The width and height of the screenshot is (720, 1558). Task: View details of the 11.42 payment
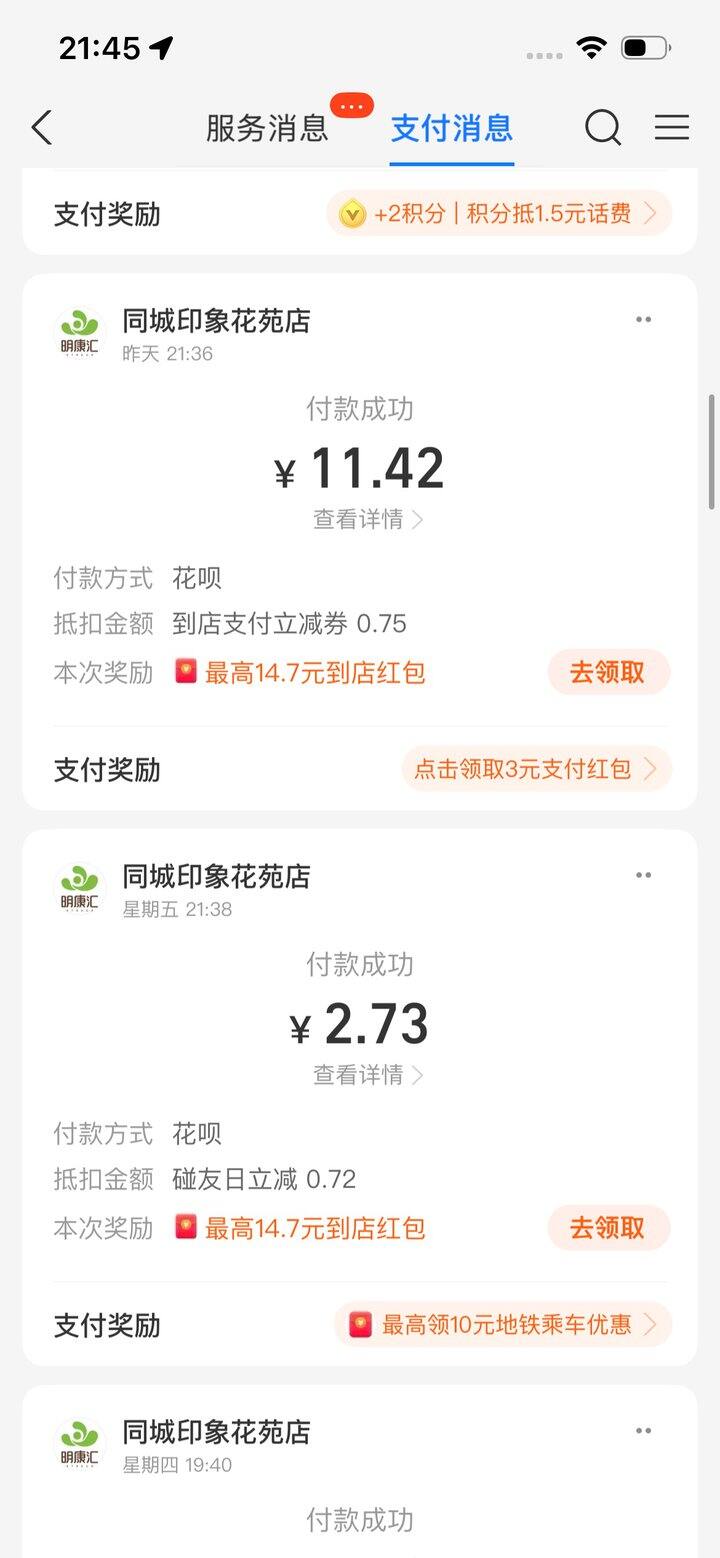[368, 519]
